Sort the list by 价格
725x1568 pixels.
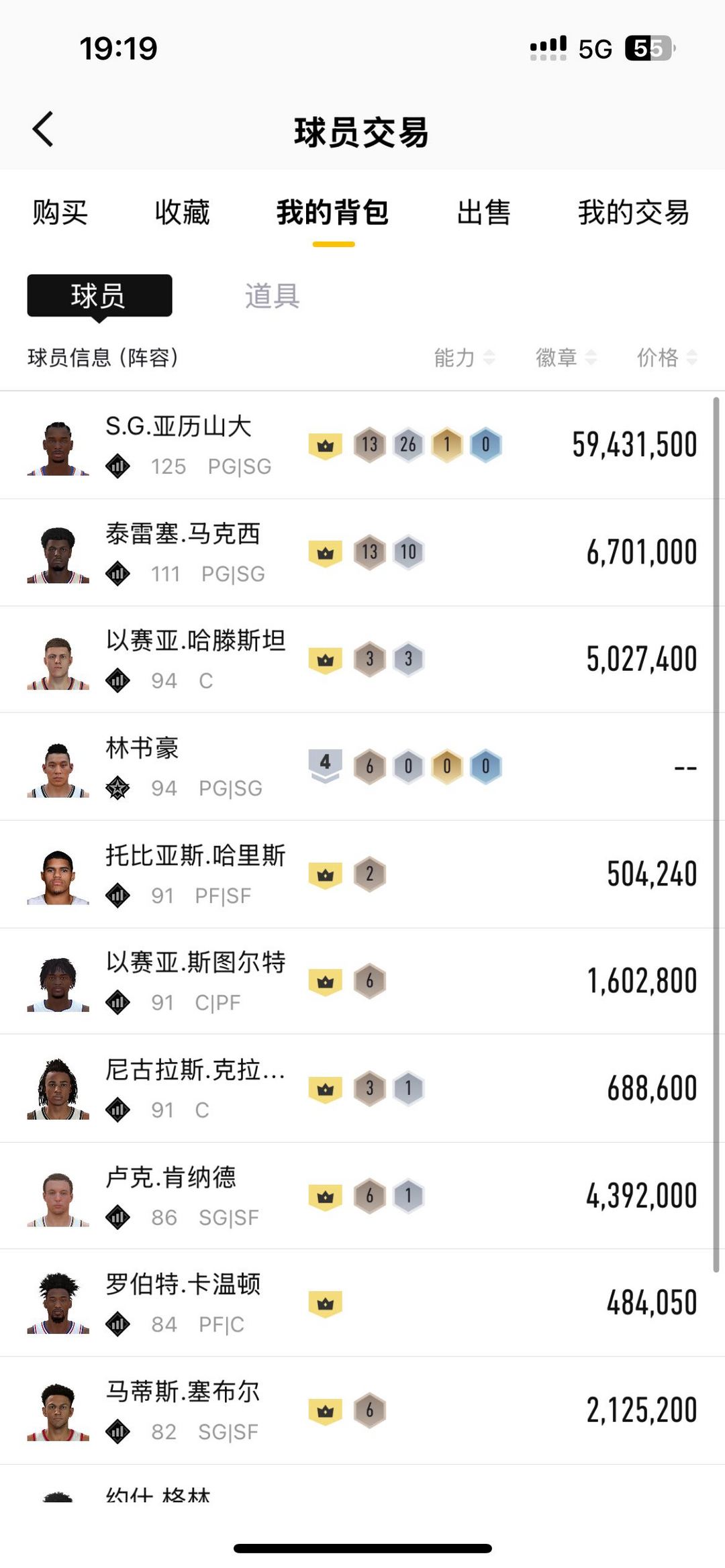click(666, 358)
